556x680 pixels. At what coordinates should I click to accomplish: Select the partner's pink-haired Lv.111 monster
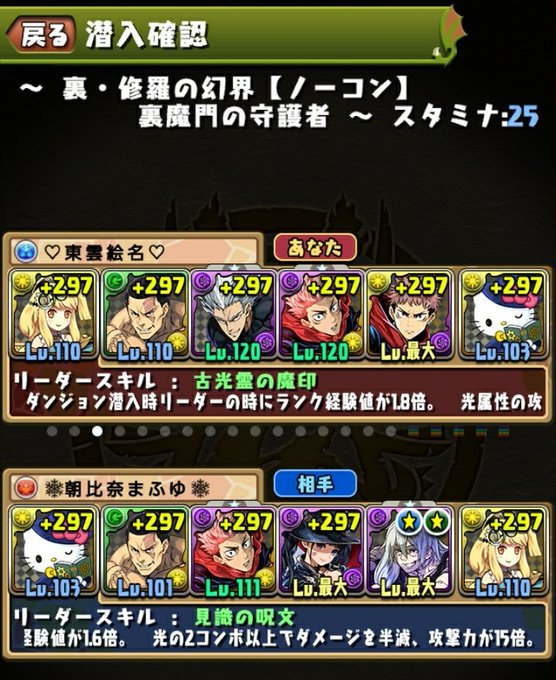[x=234, y=552]
